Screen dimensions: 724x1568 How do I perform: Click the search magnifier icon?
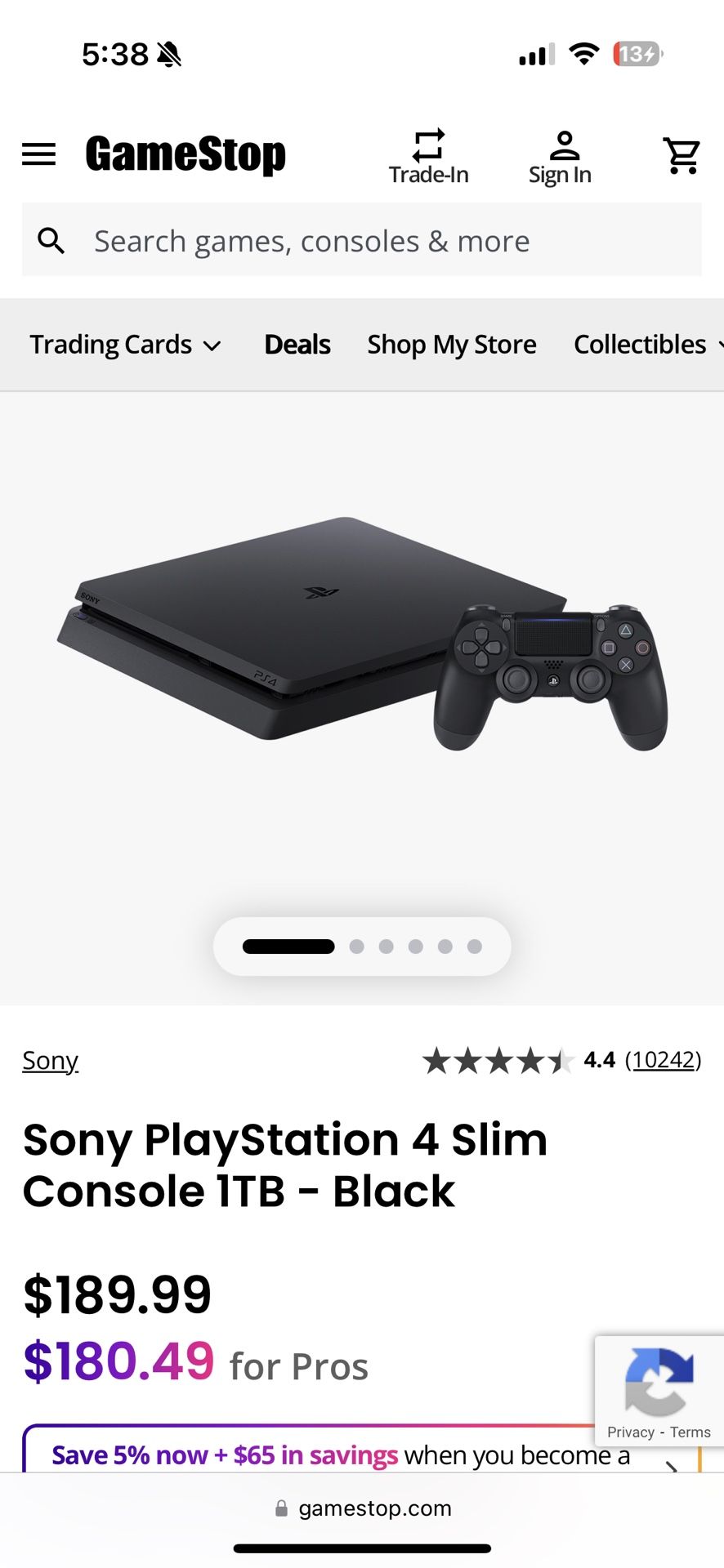tap(51, 241)
